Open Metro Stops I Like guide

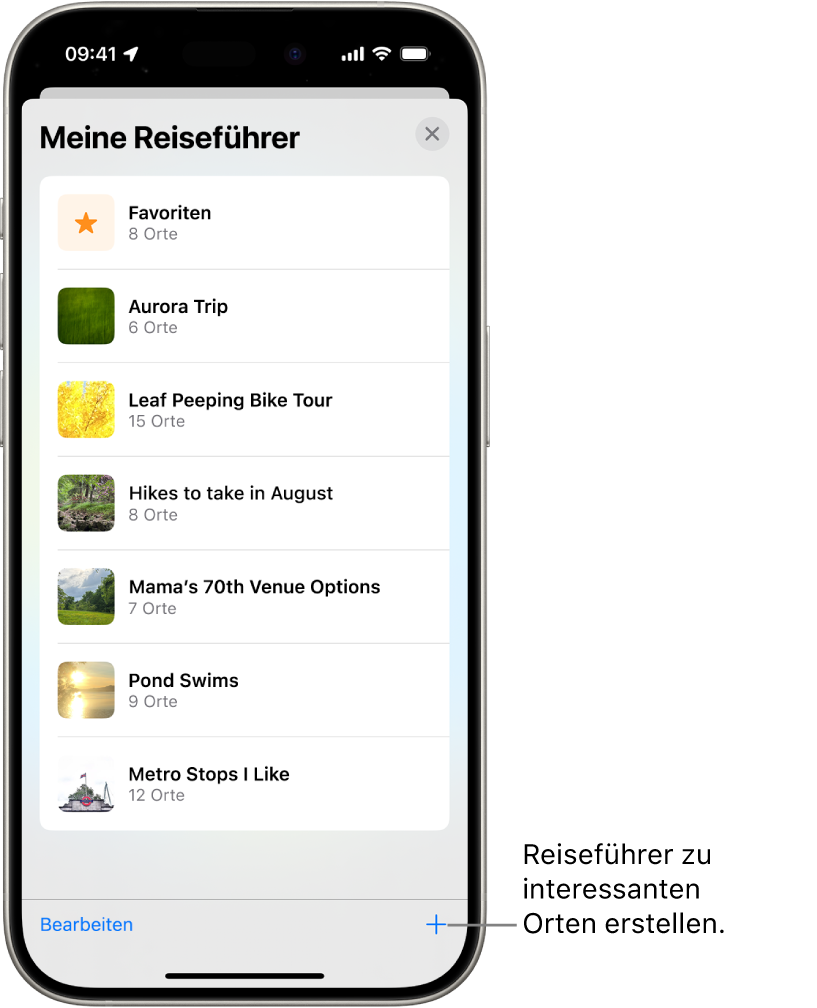(244, 783)
